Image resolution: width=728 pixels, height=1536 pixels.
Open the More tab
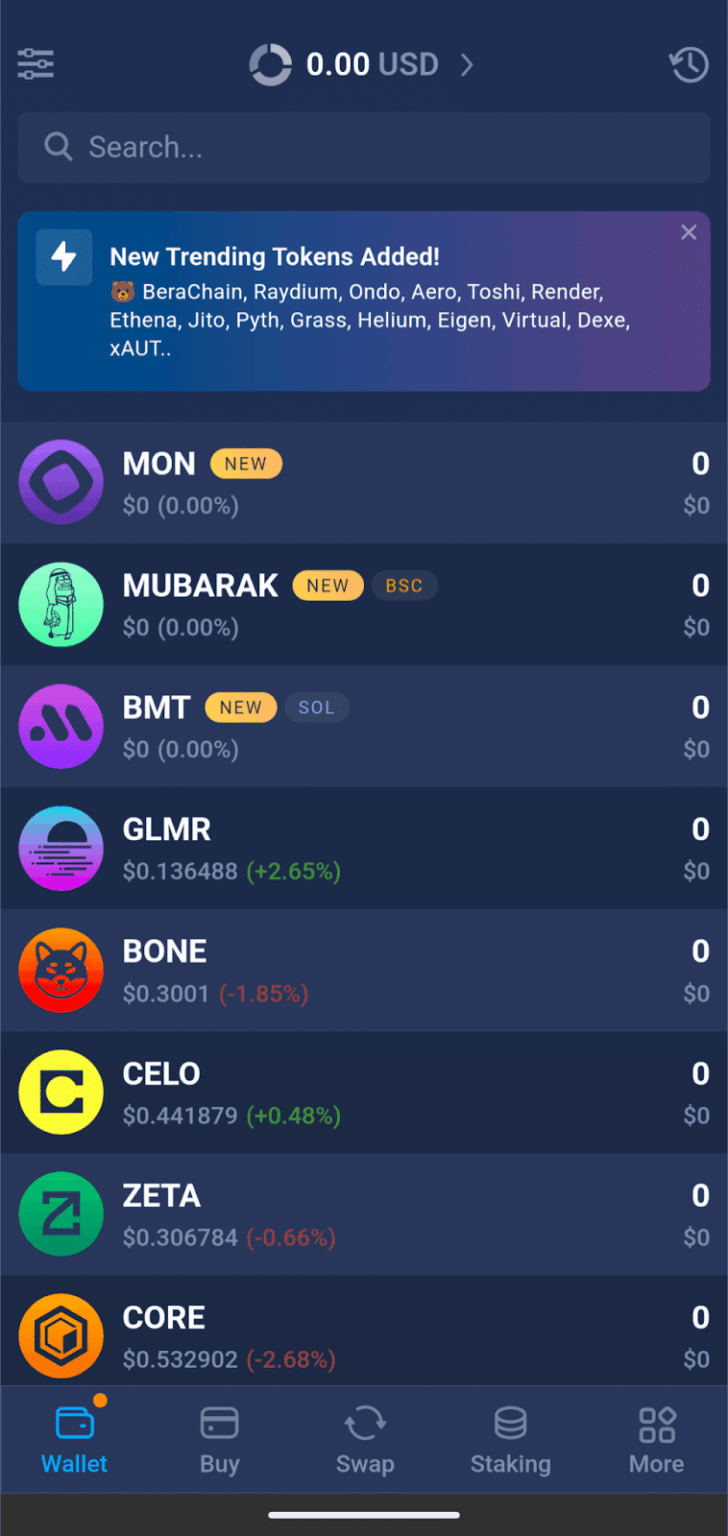[656, 1440]
